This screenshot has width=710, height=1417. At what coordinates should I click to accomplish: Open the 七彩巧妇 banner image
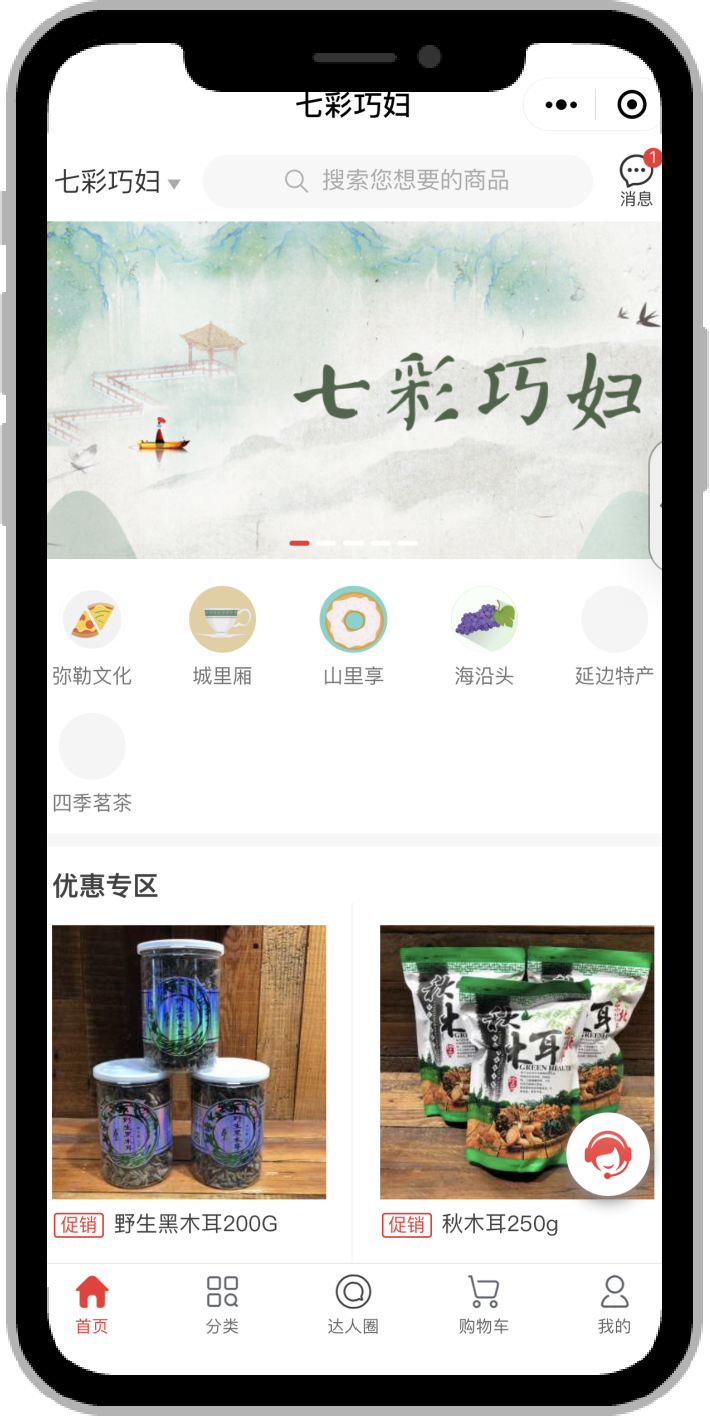click(x=354, y=390)
